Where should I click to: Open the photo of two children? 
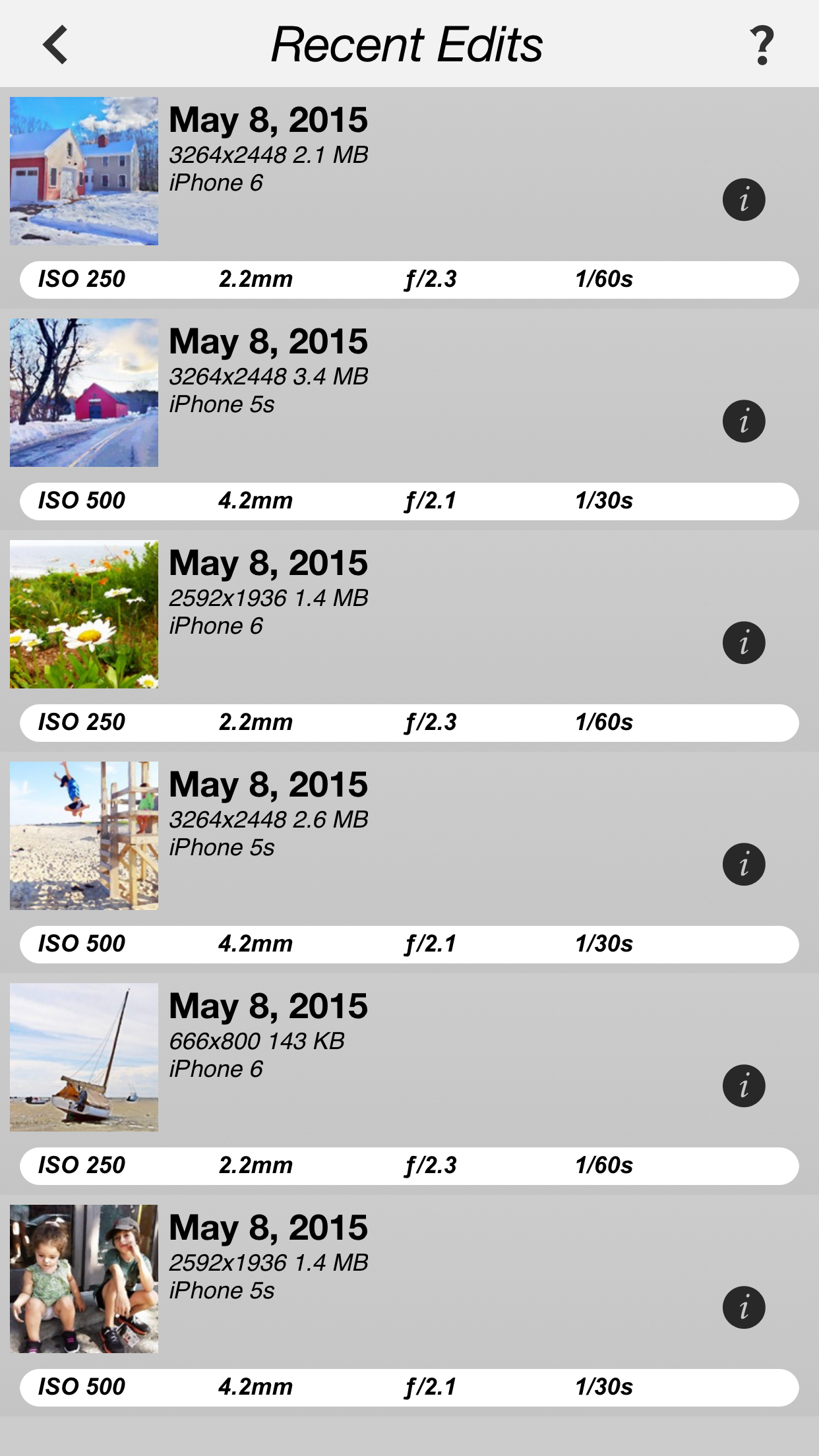[84, 1279]
